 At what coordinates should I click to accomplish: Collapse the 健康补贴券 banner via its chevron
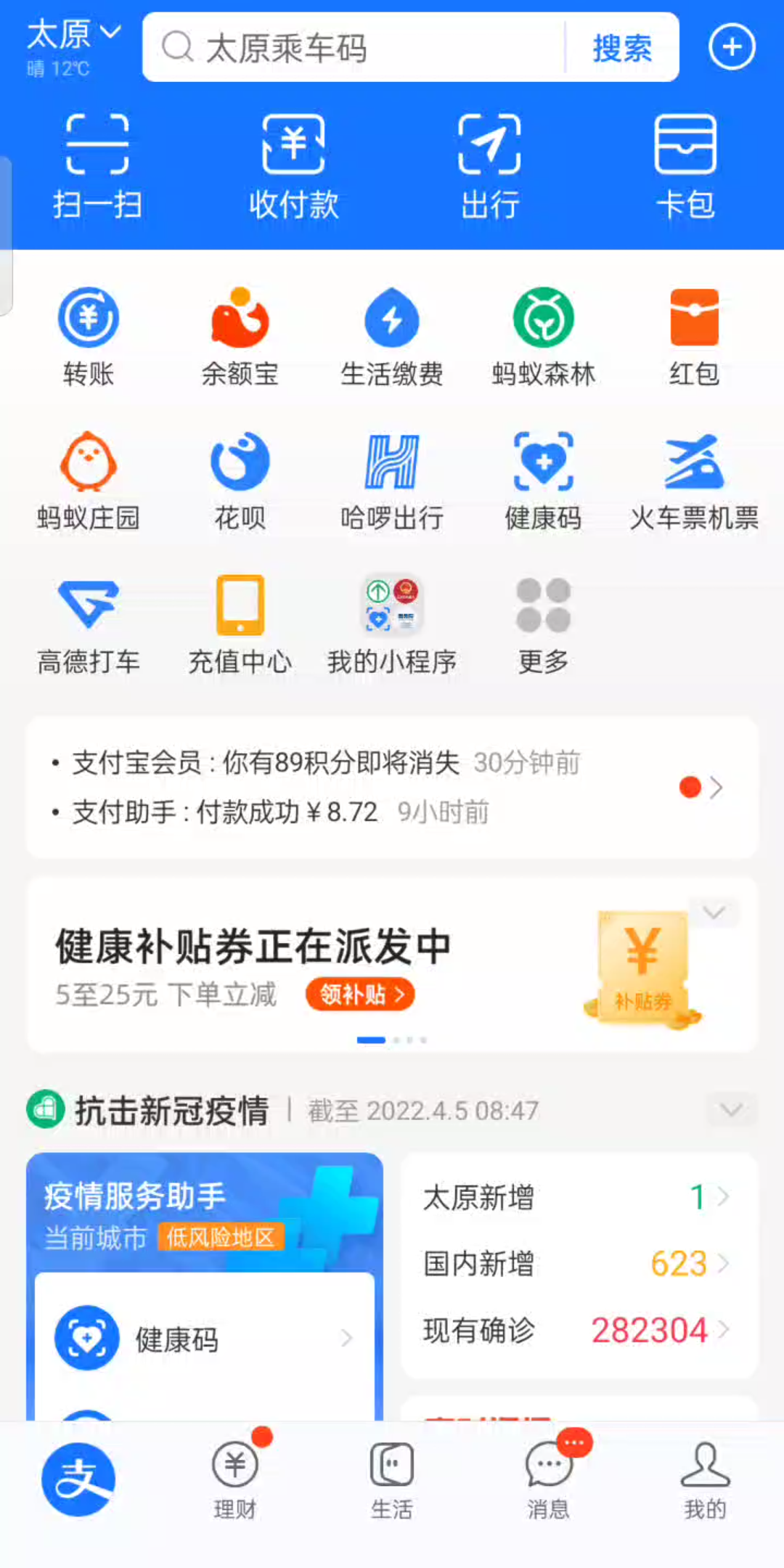coord(714,912)
